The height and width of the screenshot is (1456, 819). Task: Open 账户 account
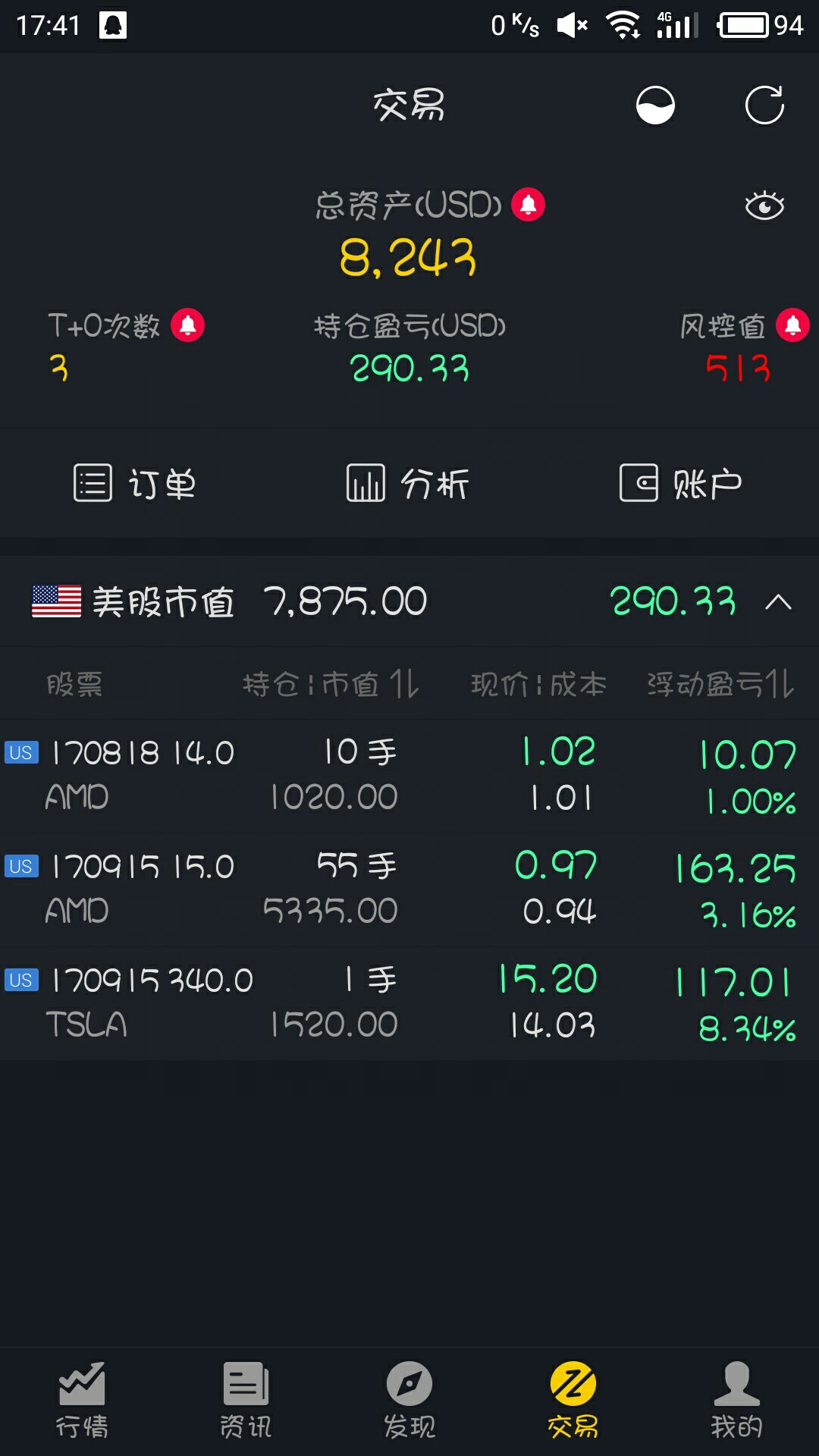tap(680, 483)
